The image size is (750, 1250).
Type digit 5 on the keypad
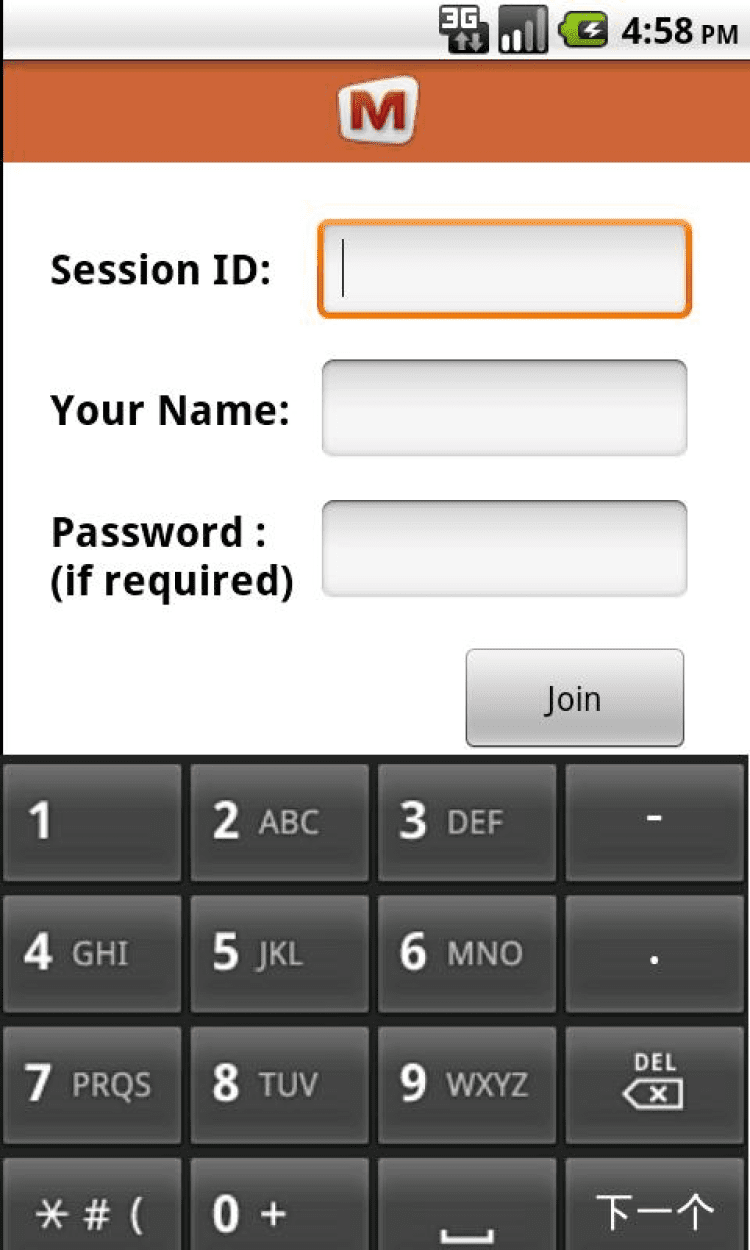tap(279, 953)
